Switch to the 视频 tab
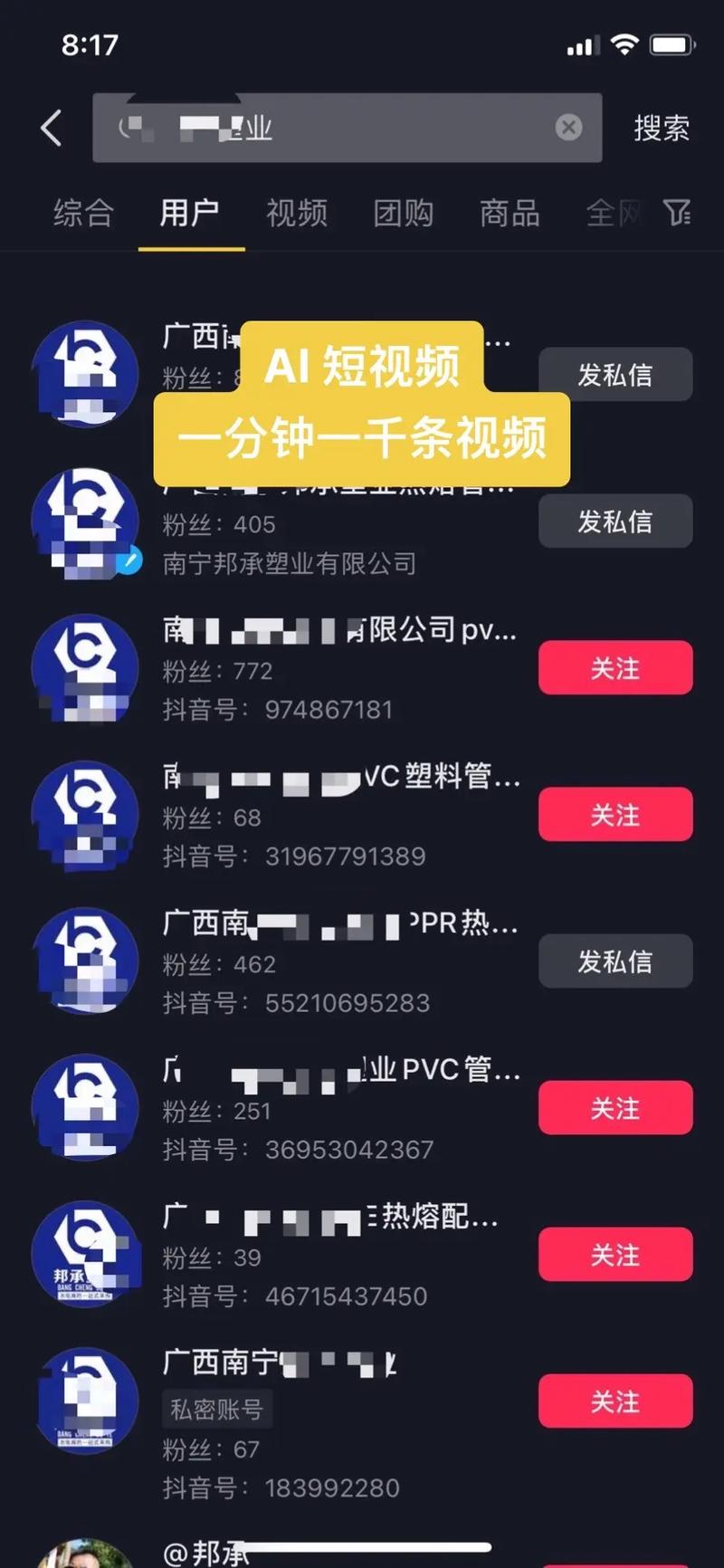Image resolution: width=724 pixels, height=1568 pixels. point(296,215)
